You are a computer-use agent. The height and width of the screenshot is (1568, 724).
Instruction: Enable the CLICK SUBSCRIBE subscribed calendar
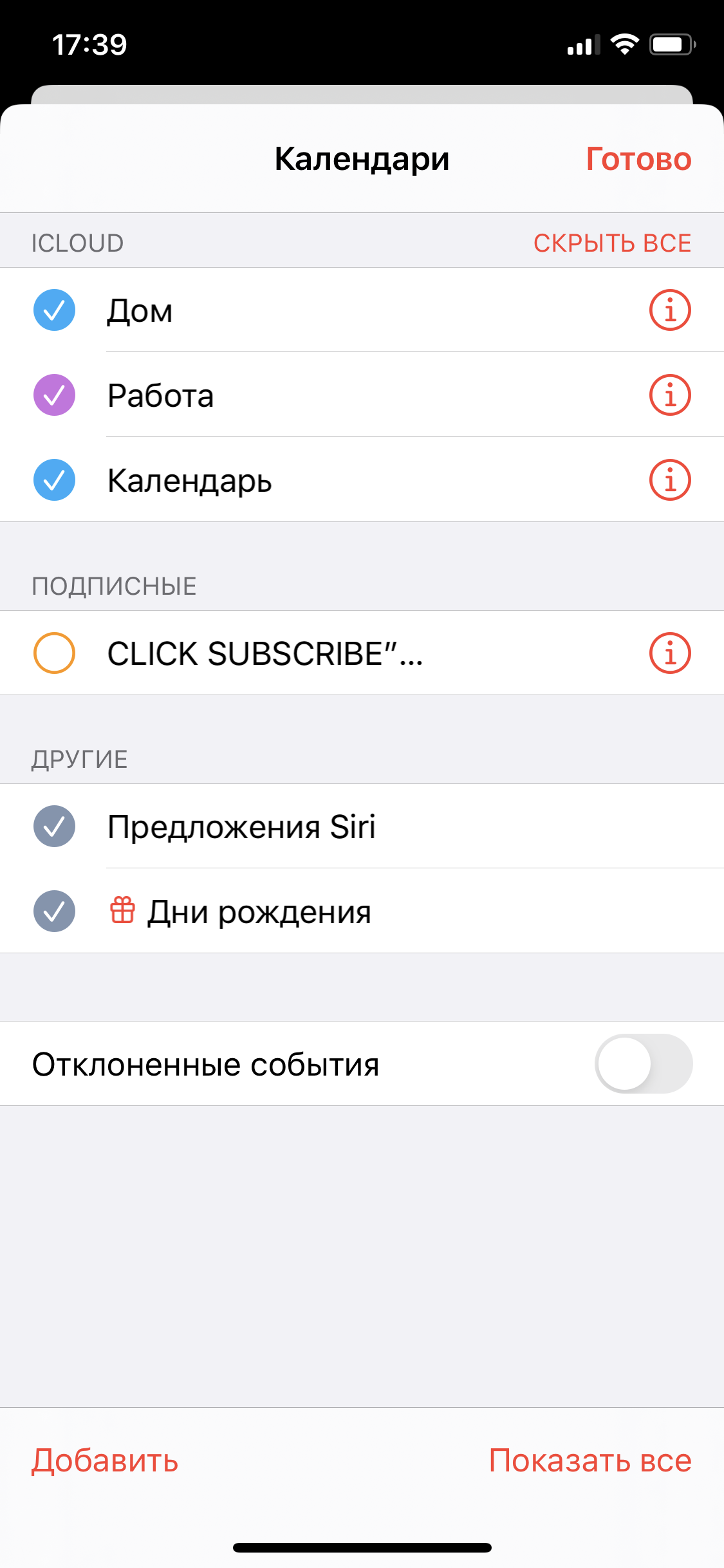(55, 653)
